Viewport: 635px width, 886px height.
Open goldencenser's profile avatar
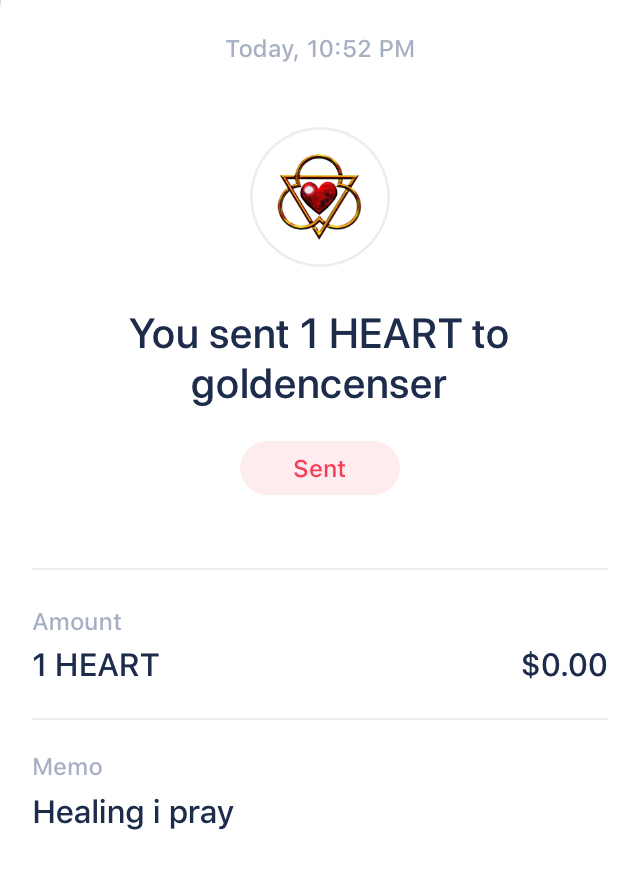coord(319,198)
